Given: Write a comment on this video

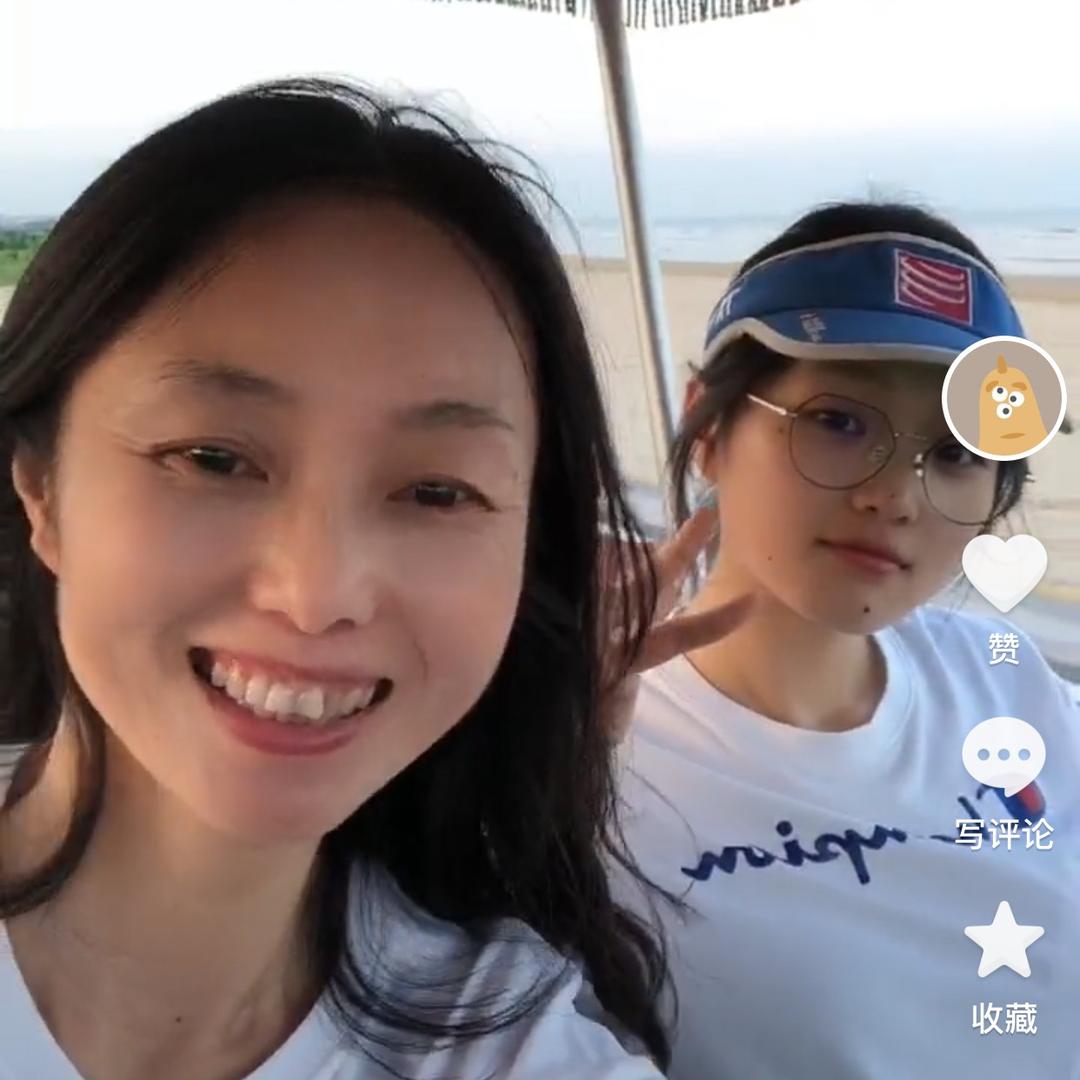Looking at the screenshot, I should tap(1004, 757).
